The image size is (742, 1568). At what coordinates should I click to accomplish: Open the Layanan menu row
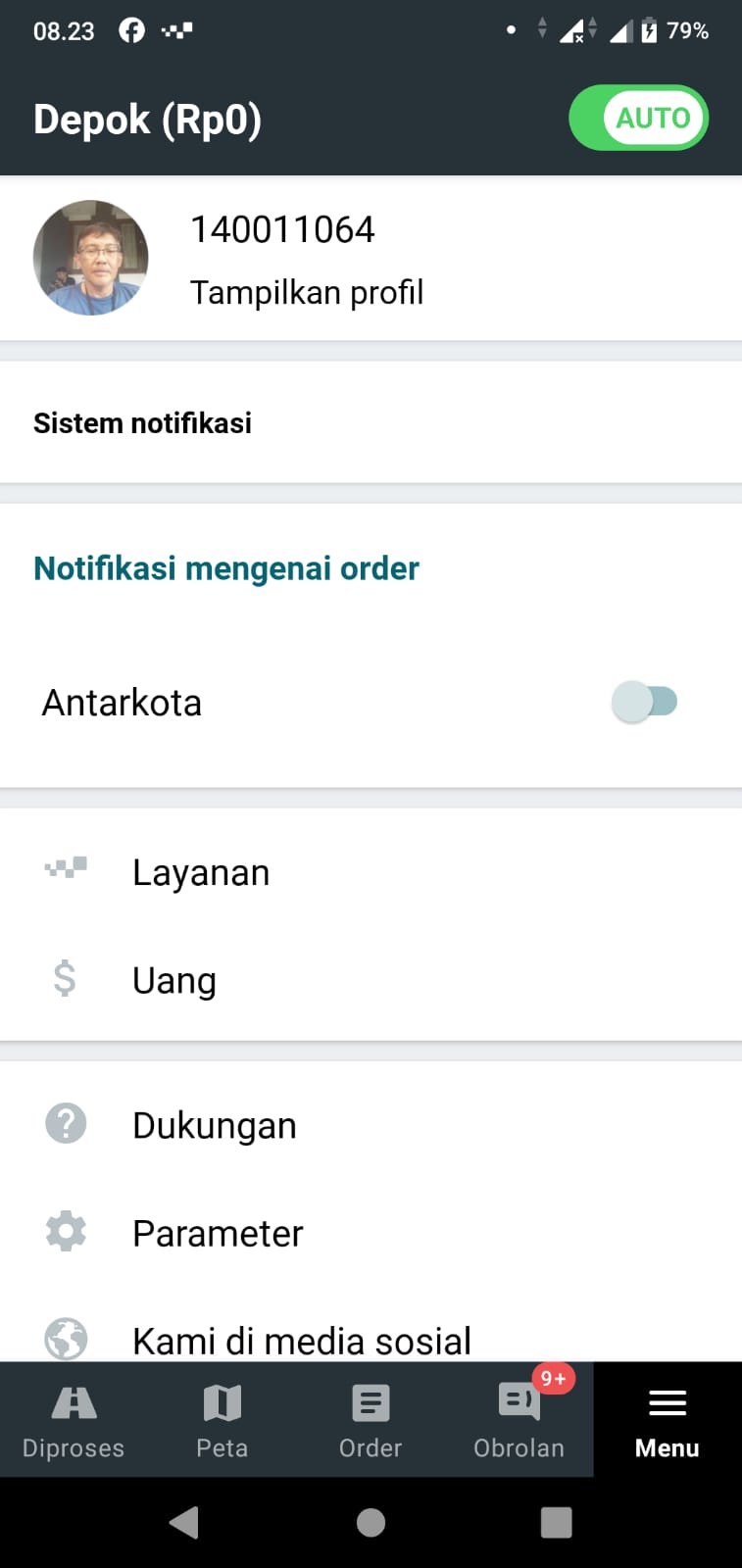pyautogui.click(x=201, y=872)
